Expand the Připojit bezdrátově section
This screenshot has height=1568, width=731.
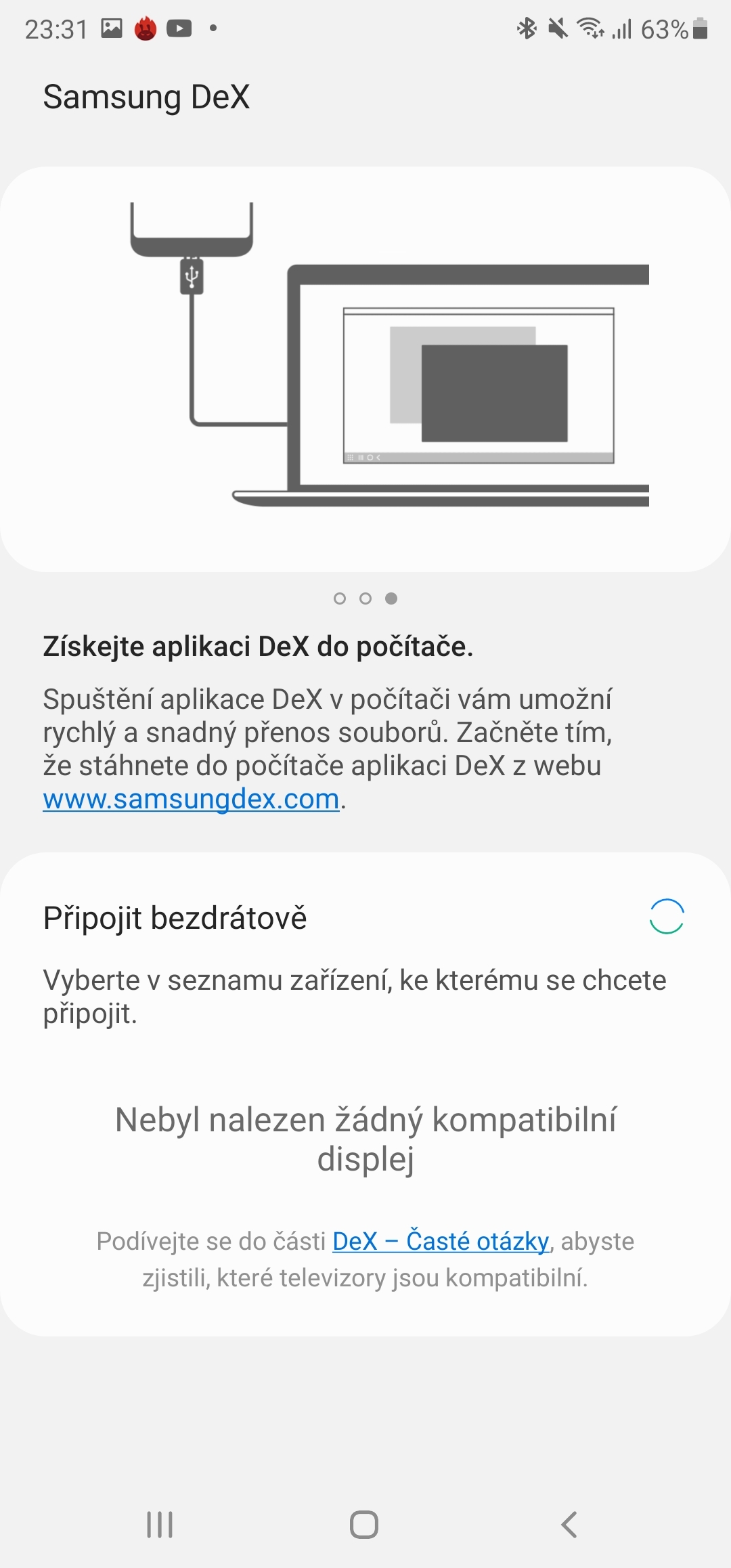(x=175, y=919)
